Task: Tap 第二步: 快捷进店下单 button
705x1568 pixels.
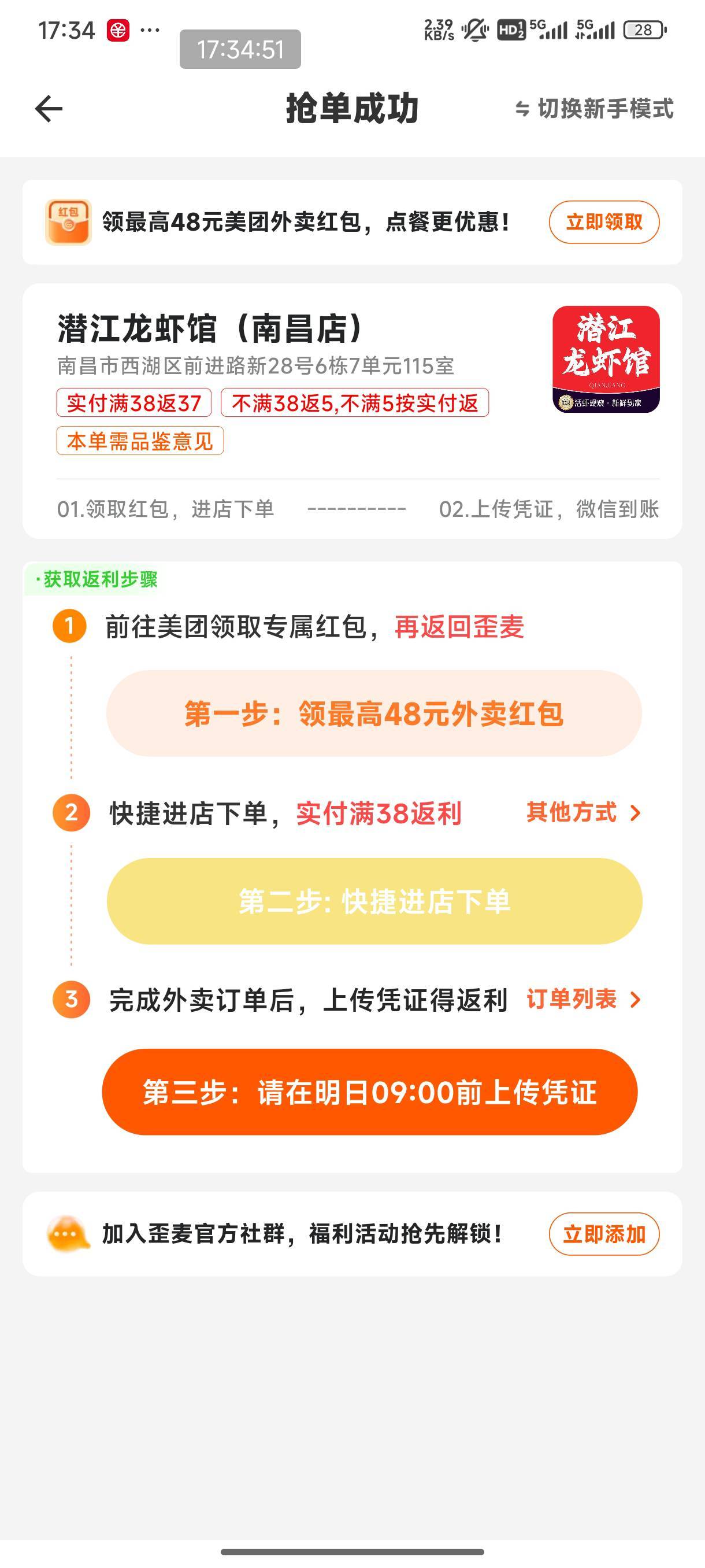Action: tap(374, 901)
